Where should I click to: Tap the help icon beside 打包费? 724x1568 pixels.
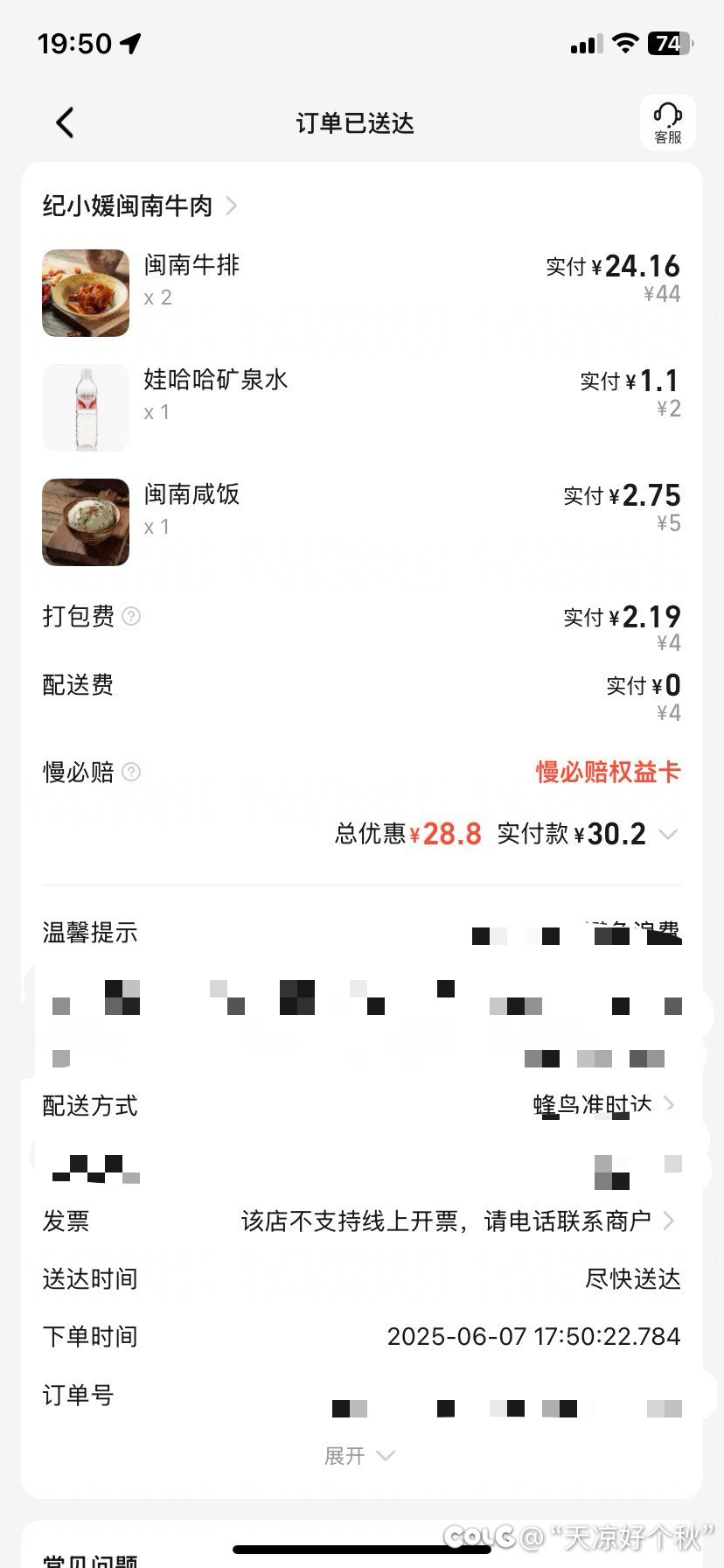[x=131, y=617]
